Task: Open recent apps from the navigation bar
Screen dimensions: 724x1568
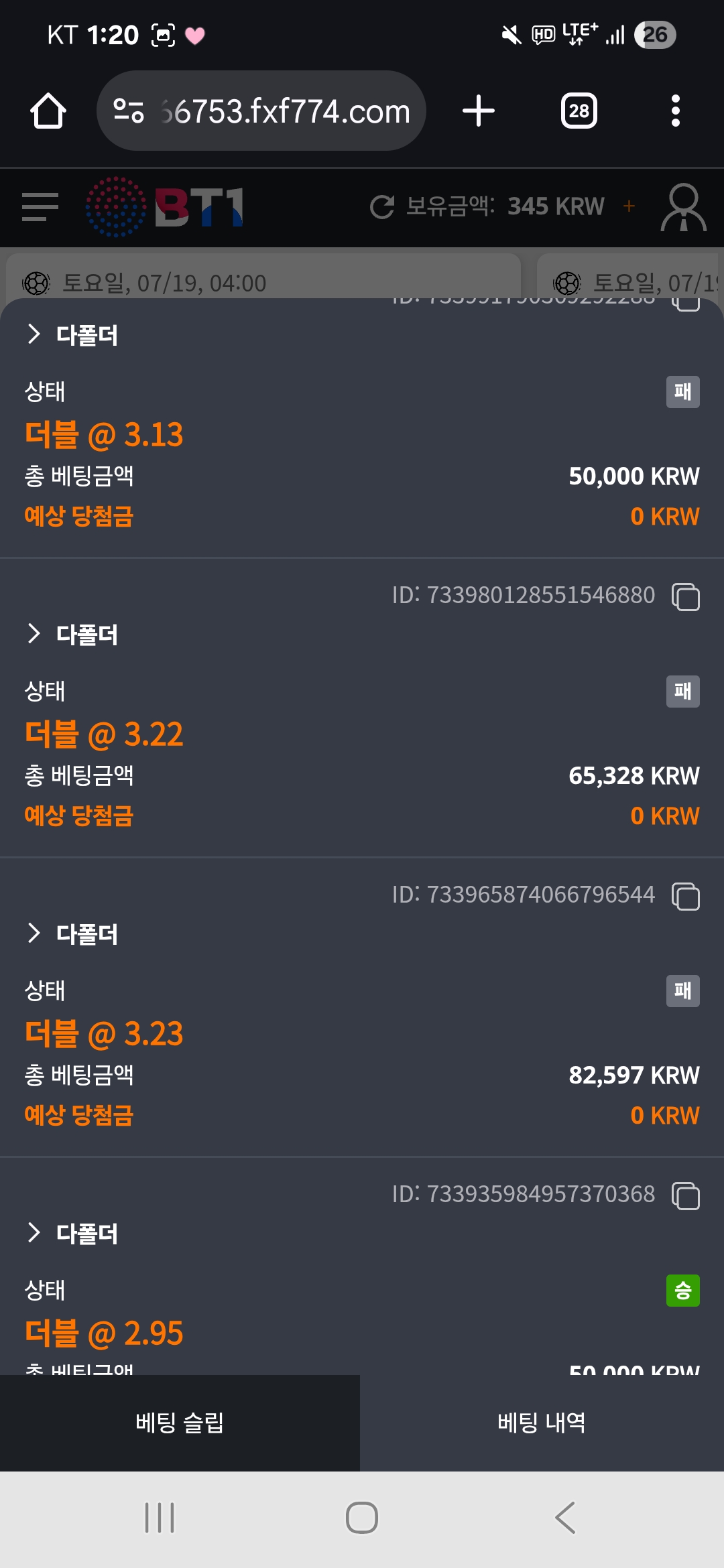Action: [160, 1518]
